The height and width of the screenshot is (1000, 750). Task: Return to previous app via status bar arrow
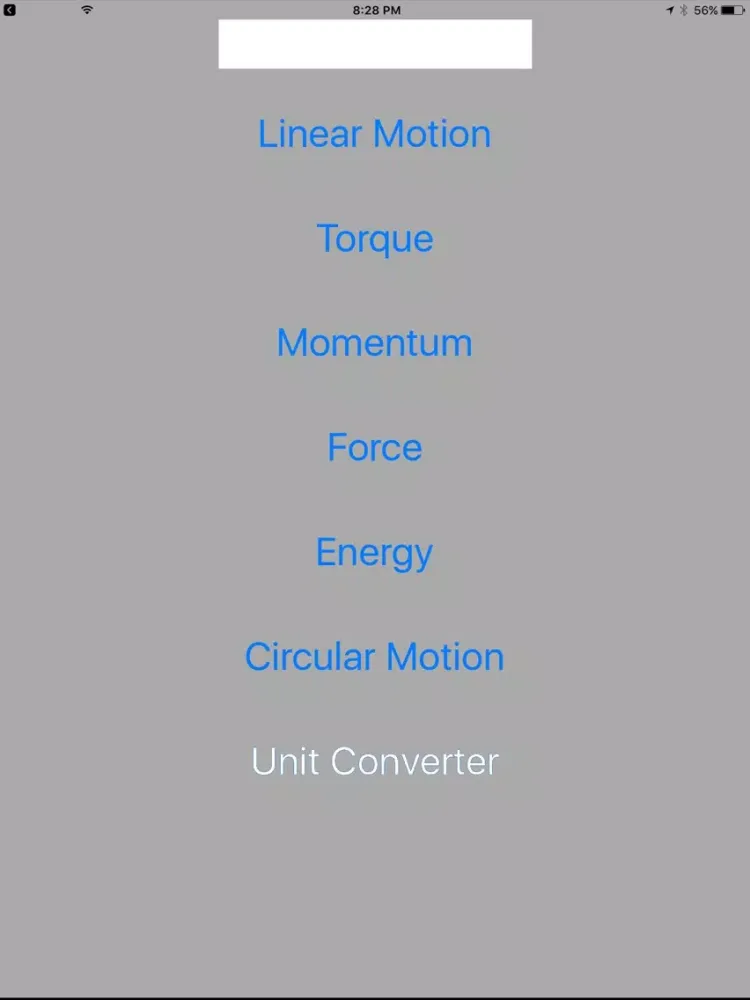10,10
